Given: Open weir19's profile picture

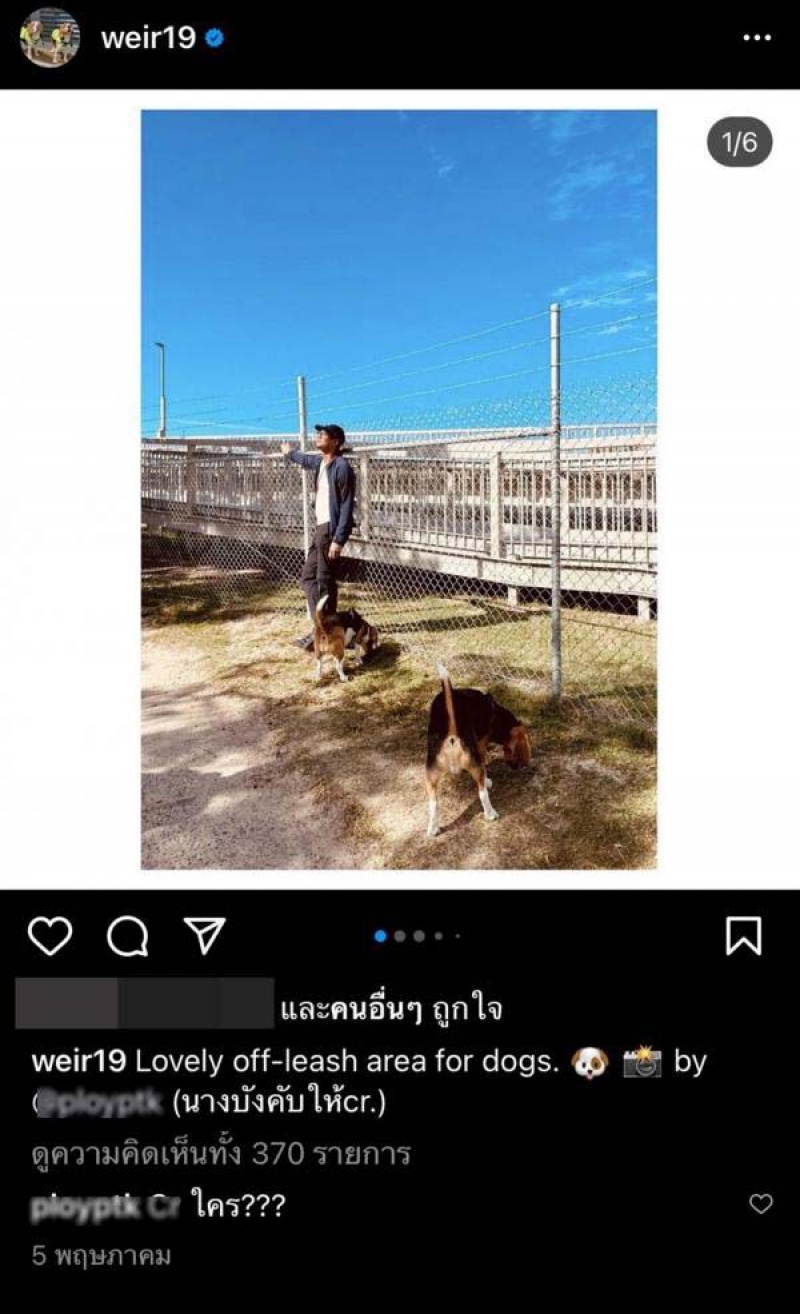Looking at the screenshot, I should click(x=49, y=38).
